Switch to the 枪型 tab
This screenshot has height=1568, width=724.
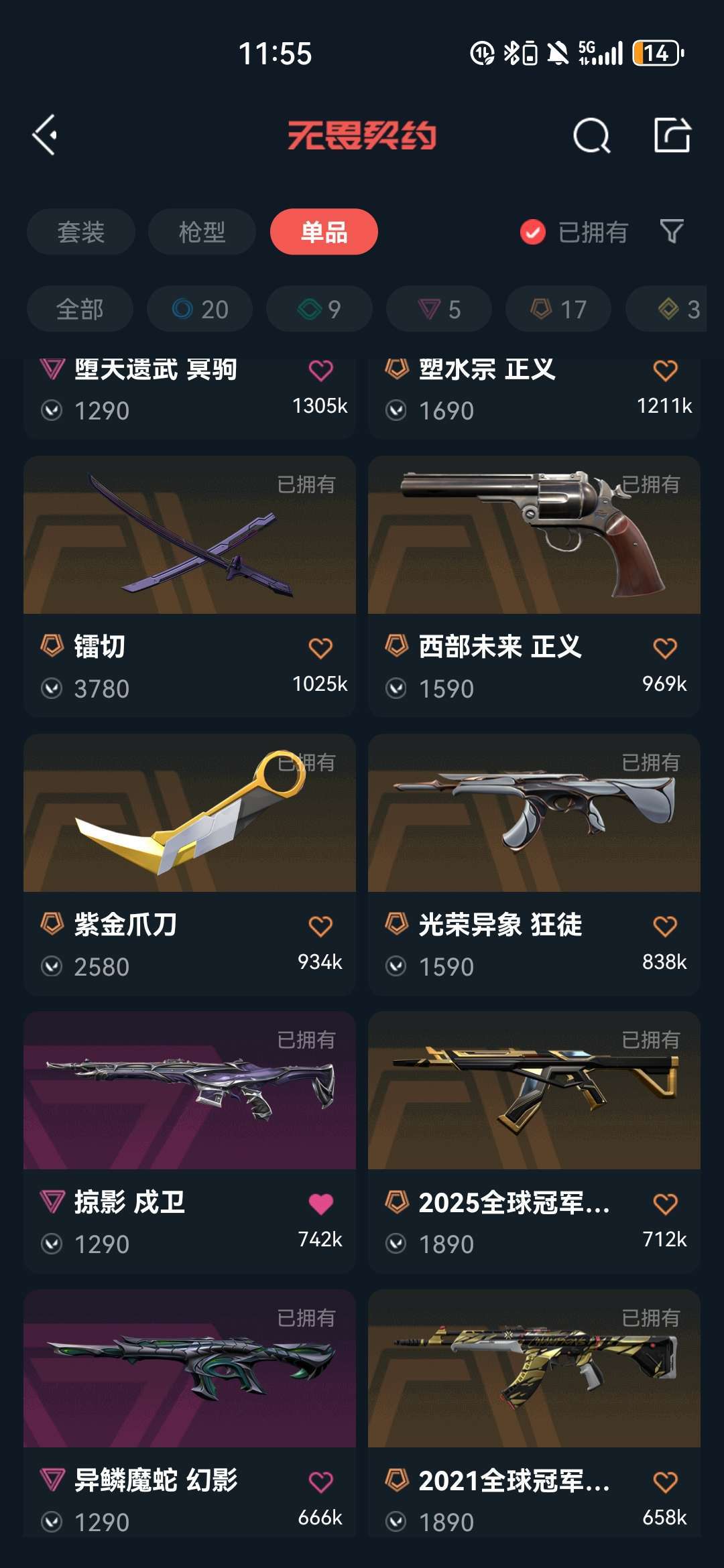202,232
